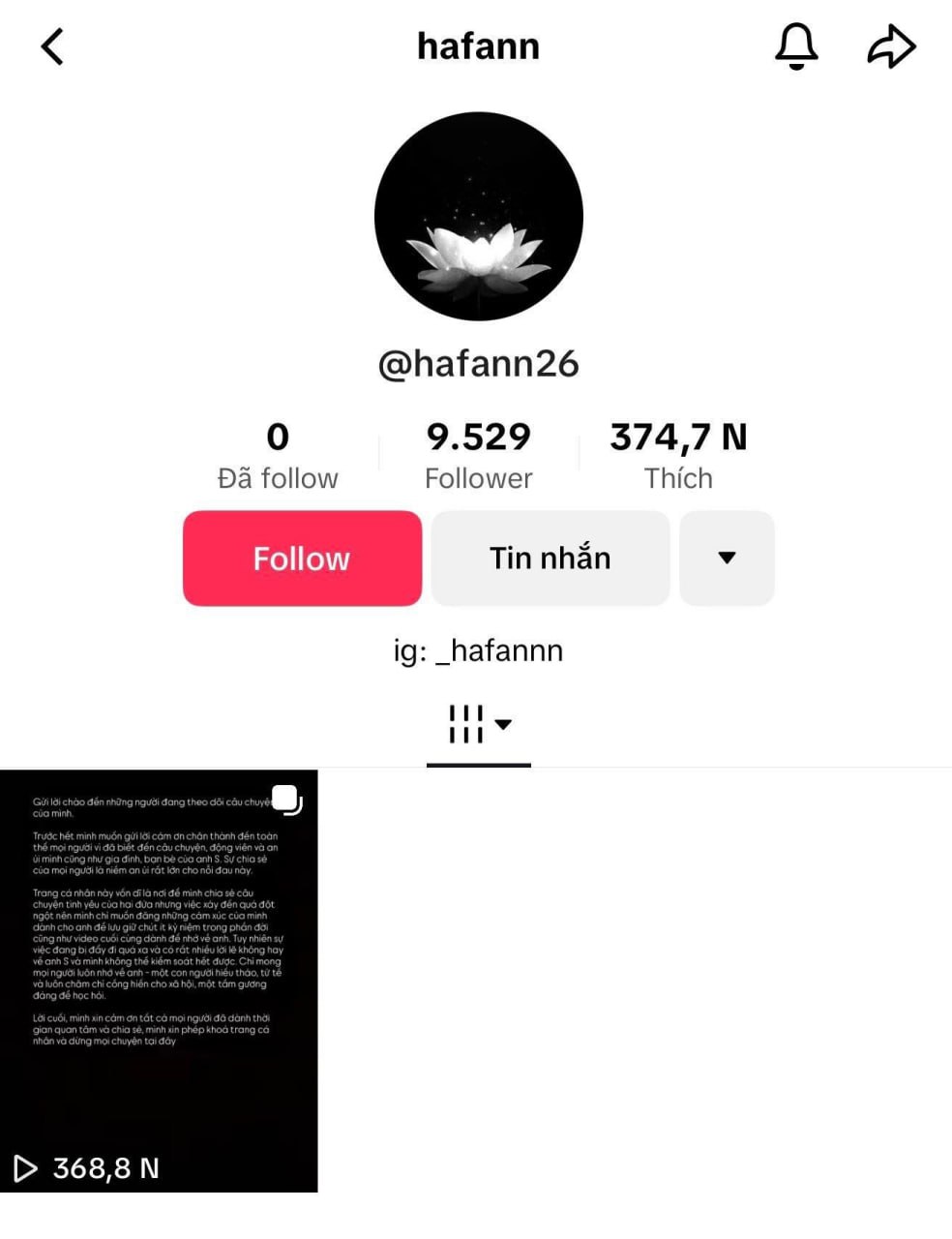Follow the hafann account
This screenshot has height=1239, width=952.
pos(302,559)
